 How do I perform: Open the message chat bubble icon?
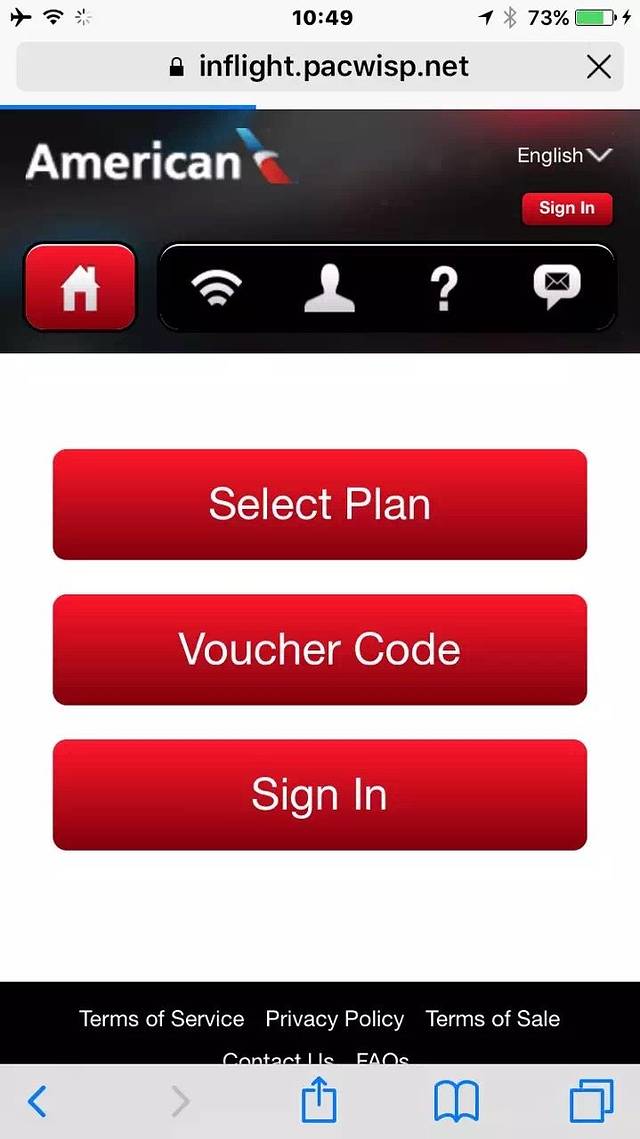(557, 288)
